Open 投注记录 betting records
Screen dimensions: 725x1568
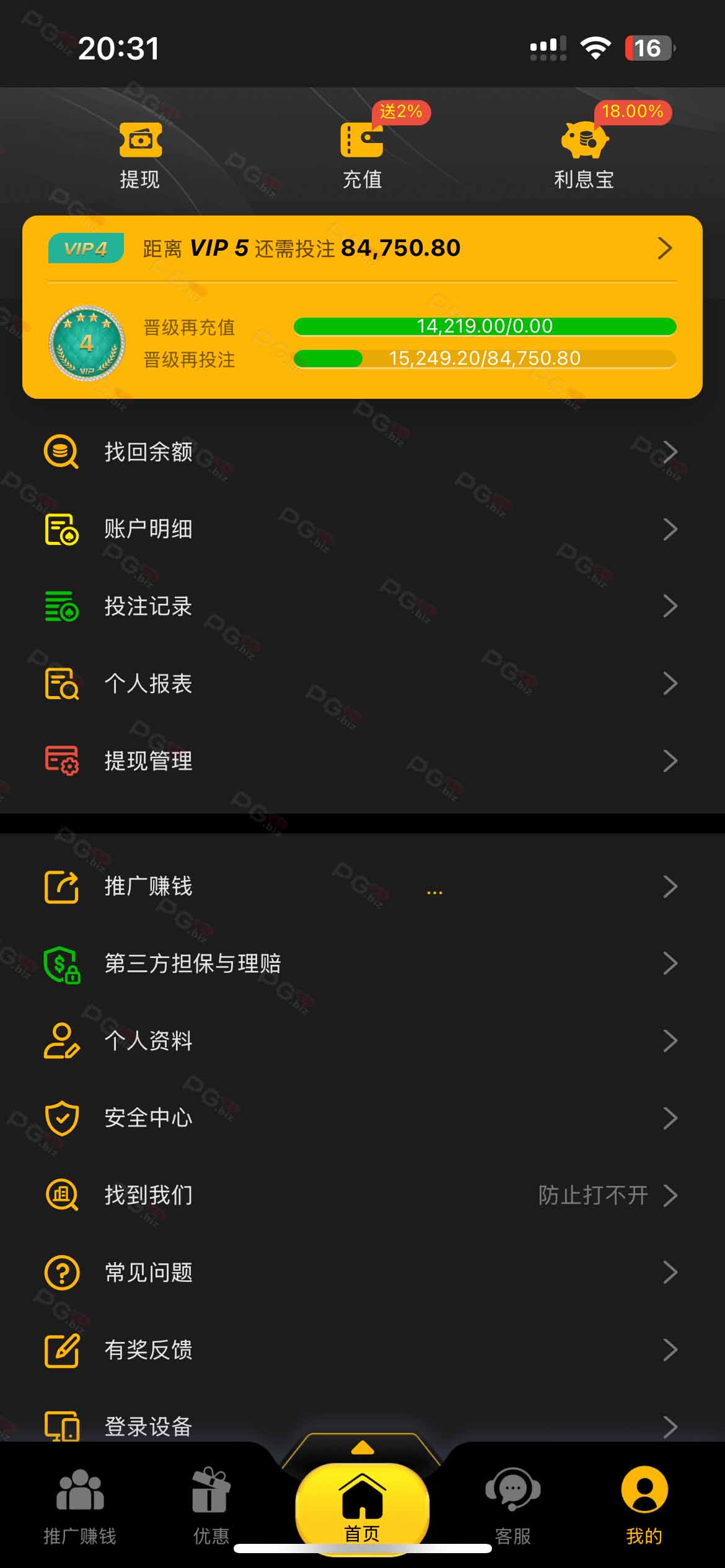coord(362,606)
